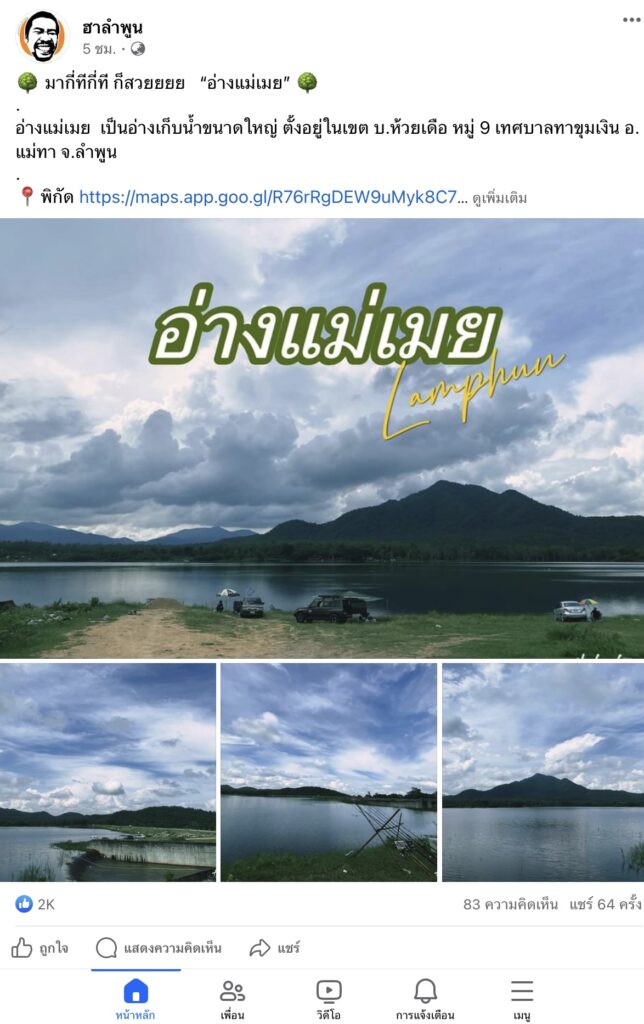Open the การแจ้งเตือน notifications tab

click(x=425, y=999)
